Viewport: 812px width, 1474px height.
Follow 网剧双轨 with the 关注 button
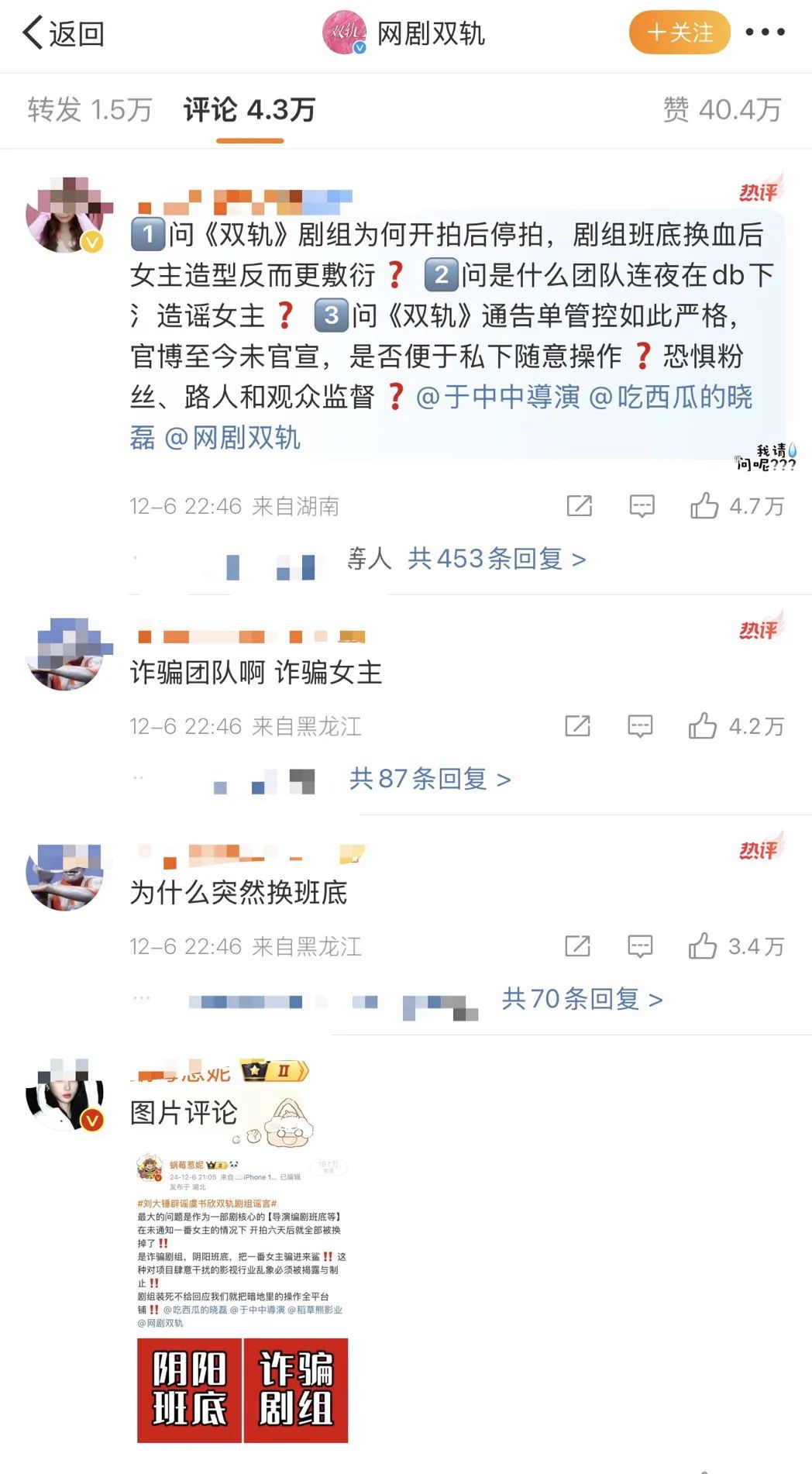click(680, 33)
